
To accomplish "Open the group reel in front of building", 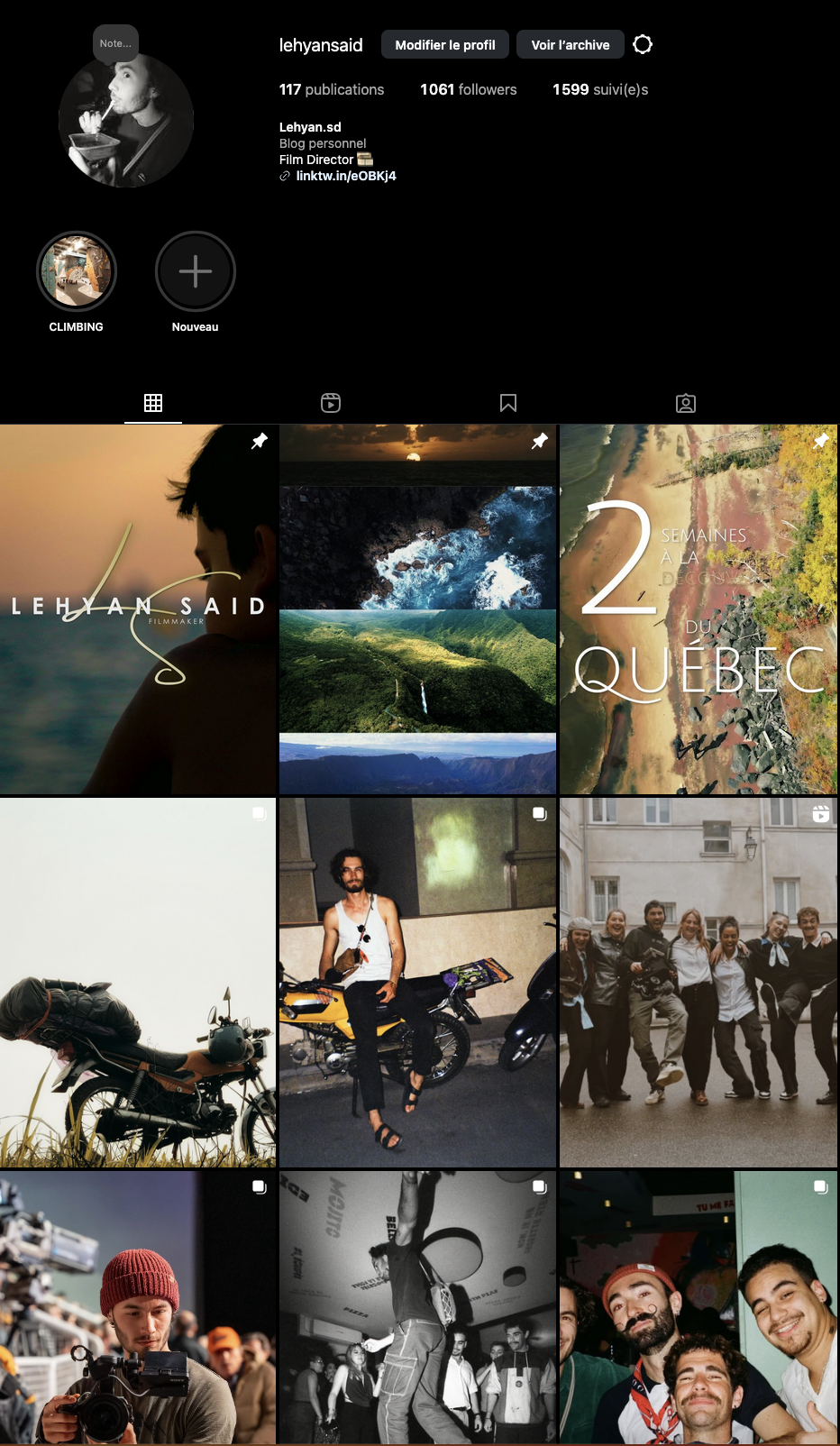I will point(698,983).
